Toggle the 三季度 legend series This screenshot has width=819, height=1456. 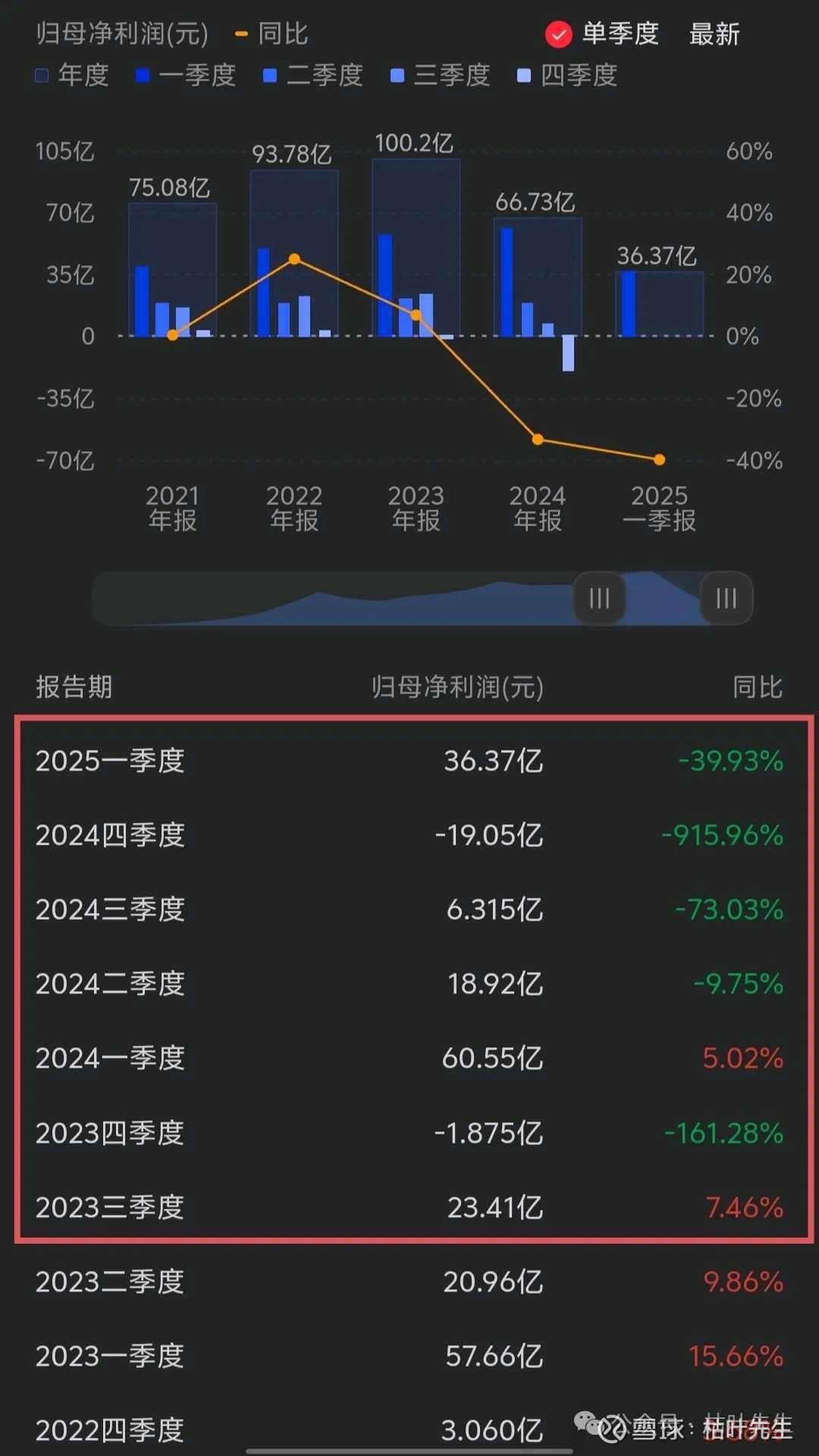[x=441, y=75]
